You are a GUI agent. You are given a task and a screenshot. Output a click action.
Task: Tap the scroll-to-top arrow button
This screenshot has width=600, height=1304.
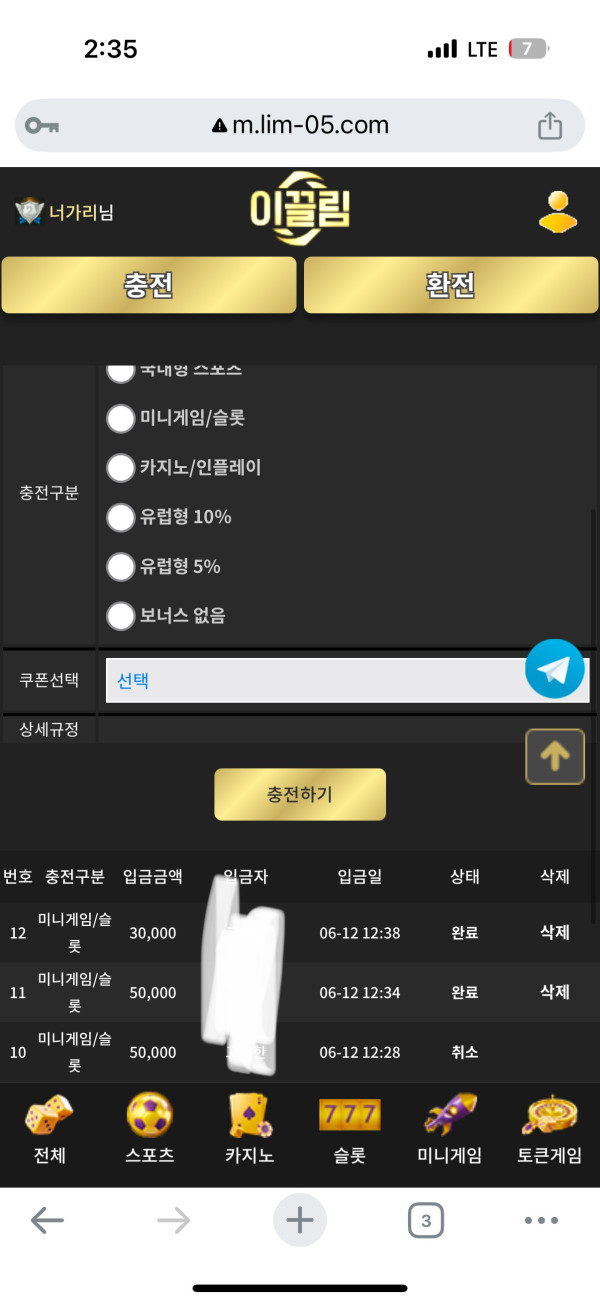[x=555, y=757]
